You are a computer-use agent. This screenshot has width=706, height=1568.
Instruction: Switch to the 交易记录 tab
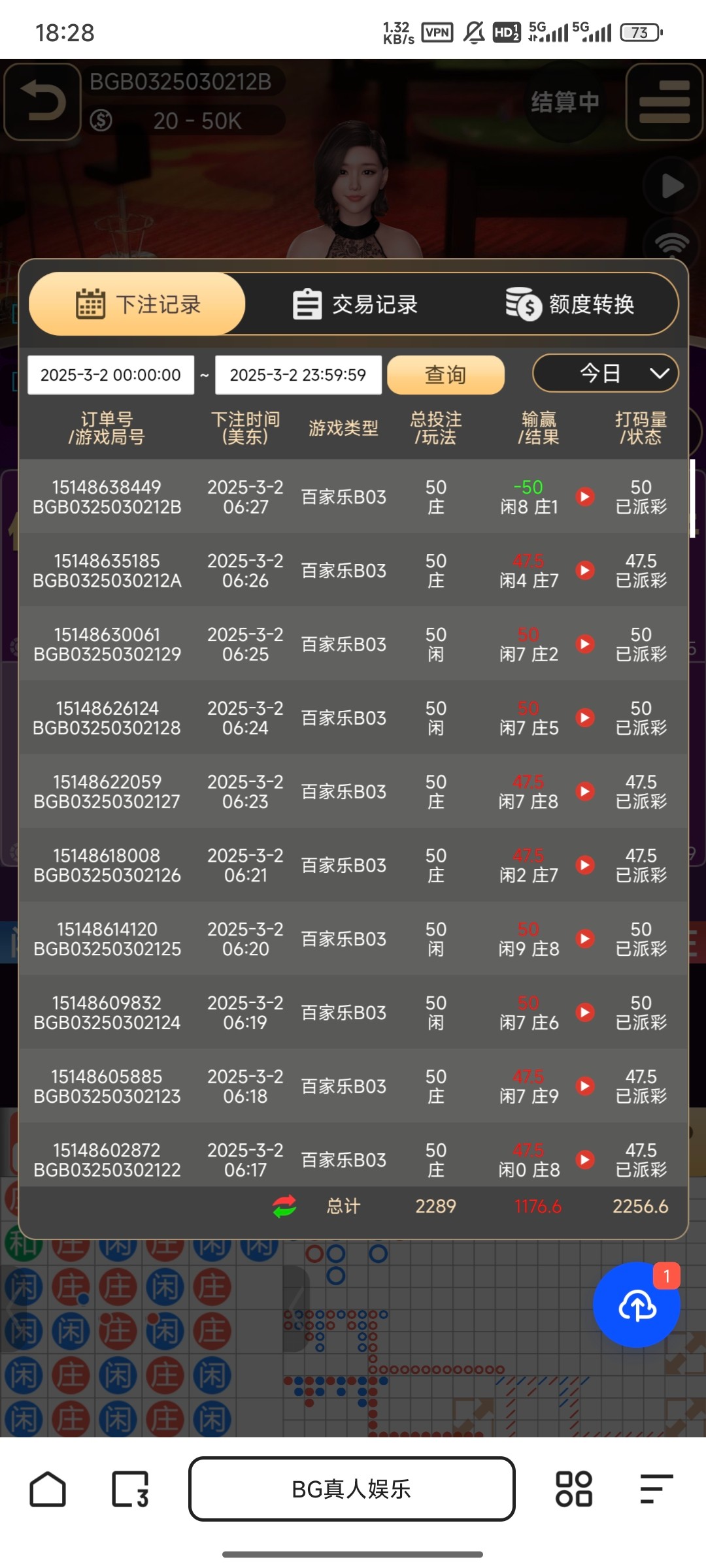coord(355,304)
